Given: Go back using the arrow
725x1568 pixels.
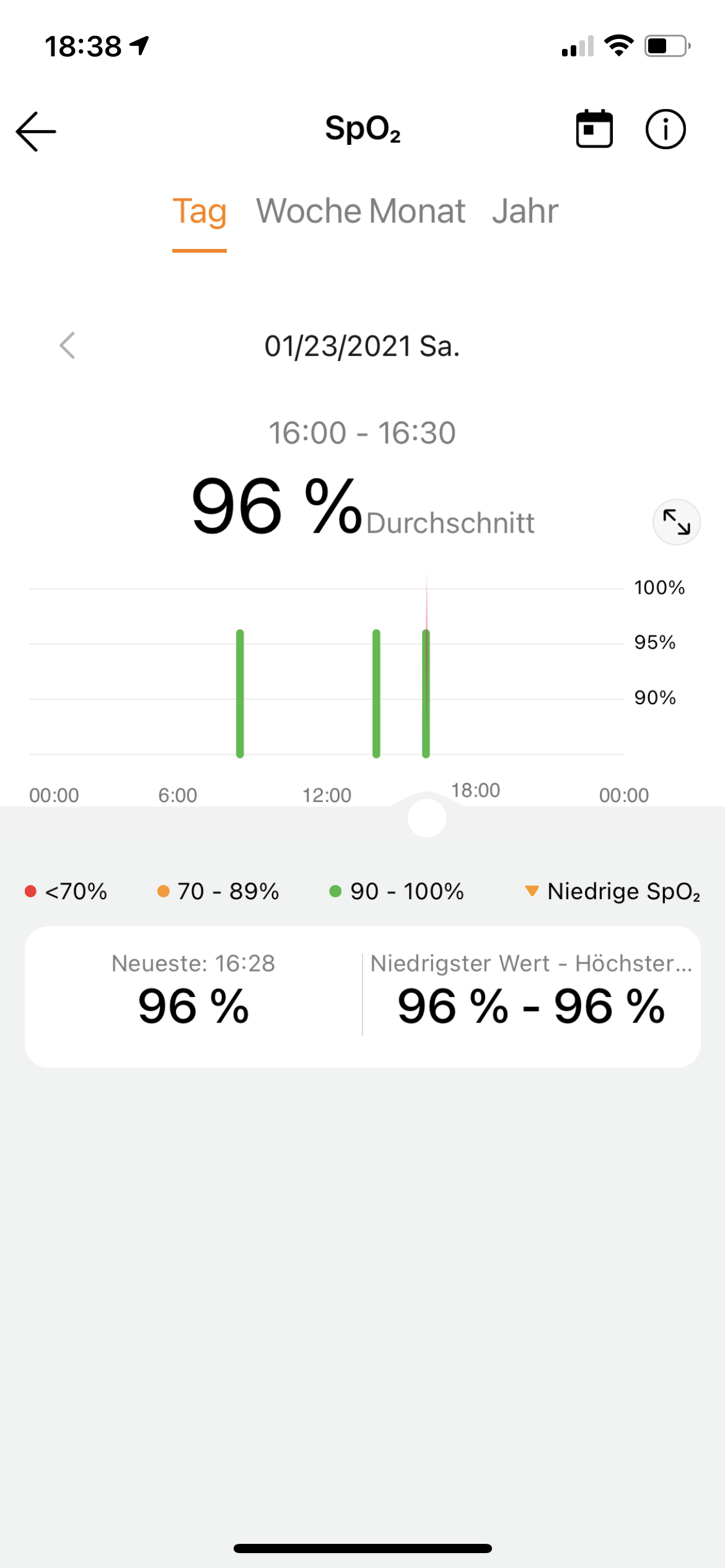Looking at the screenshot, I should point(36,131).
